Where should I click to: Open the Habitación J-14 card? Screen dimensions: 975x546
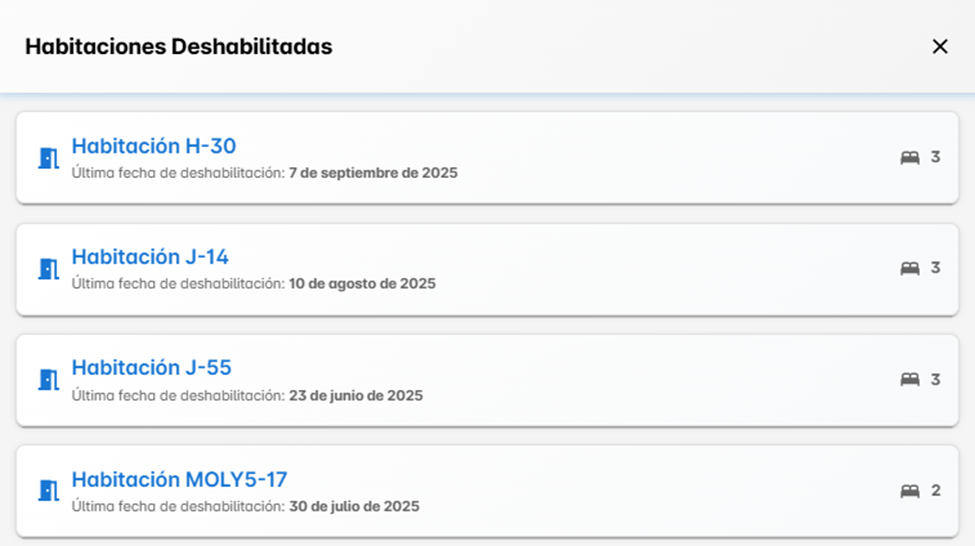click(x=150, y=258)
